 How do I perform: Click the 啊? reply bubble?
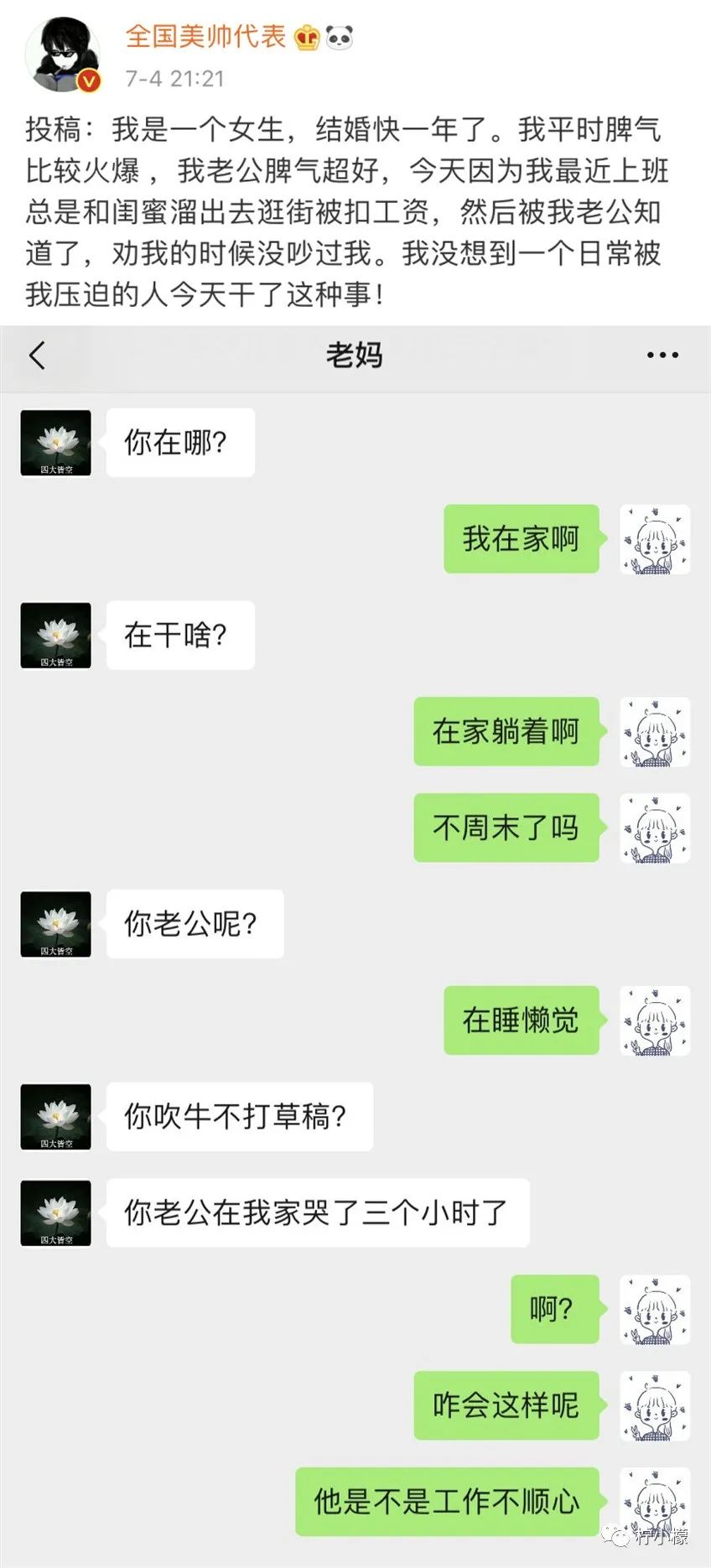pos(554,1310)
